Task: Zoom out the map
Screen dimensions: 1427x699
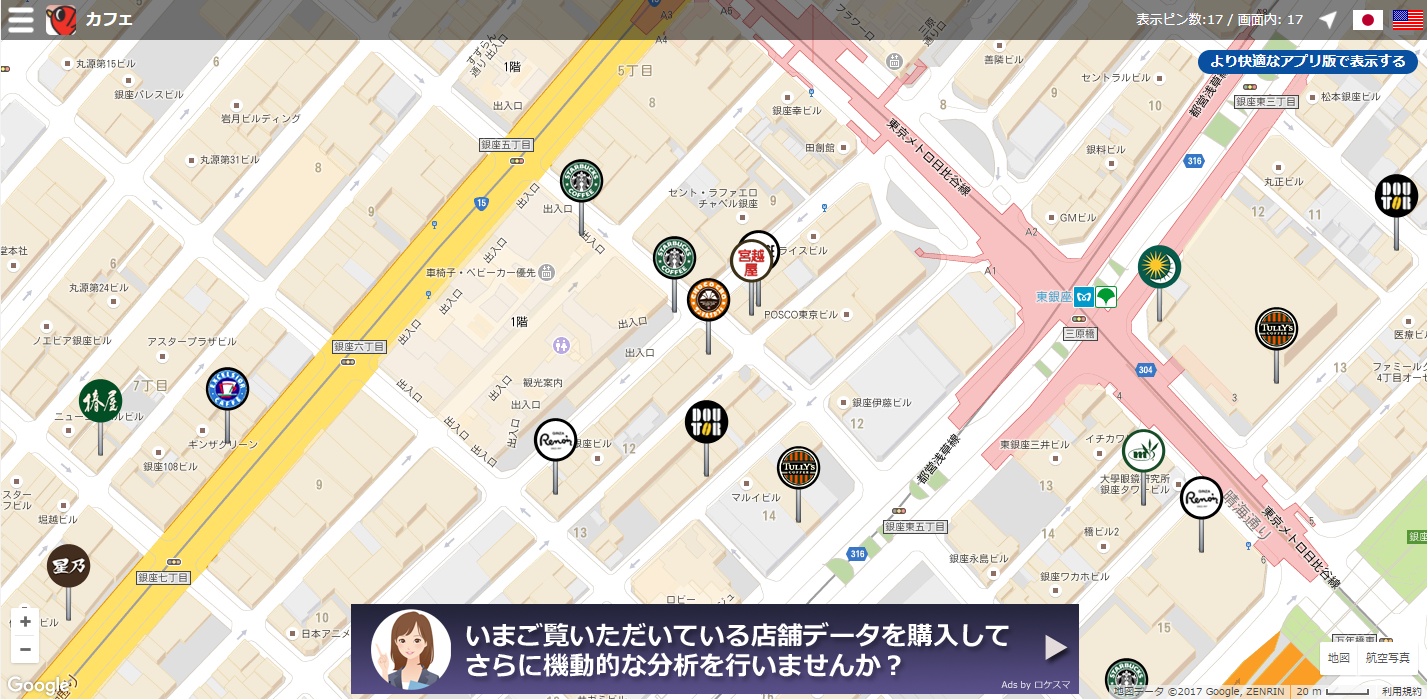Action: coord(25,649)
